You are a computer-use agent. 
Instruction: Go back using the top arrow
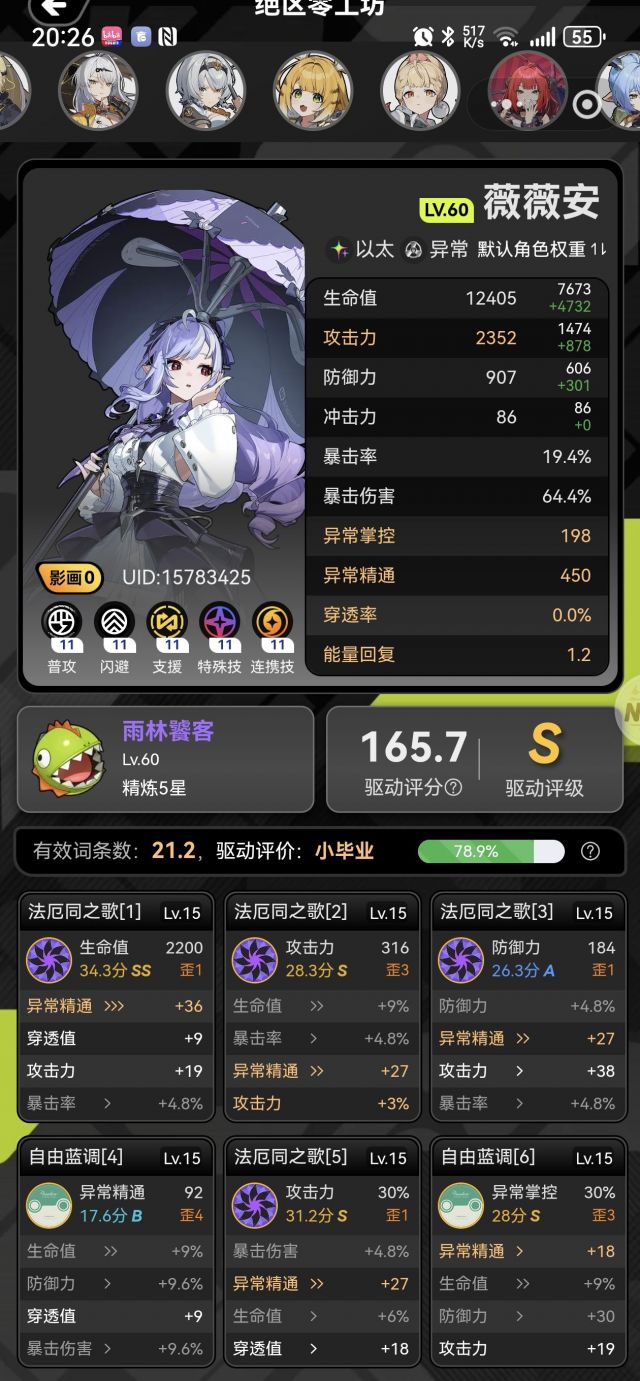pos(53,8)
